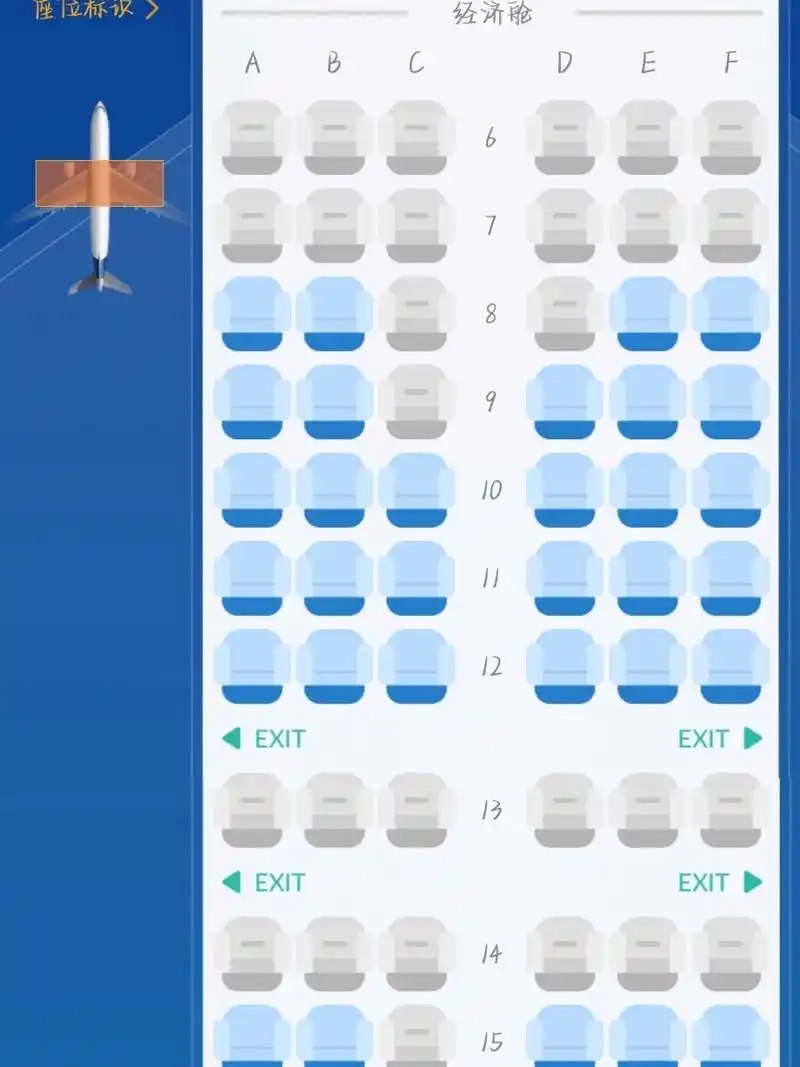Select seat 8B

coord(334,313)
